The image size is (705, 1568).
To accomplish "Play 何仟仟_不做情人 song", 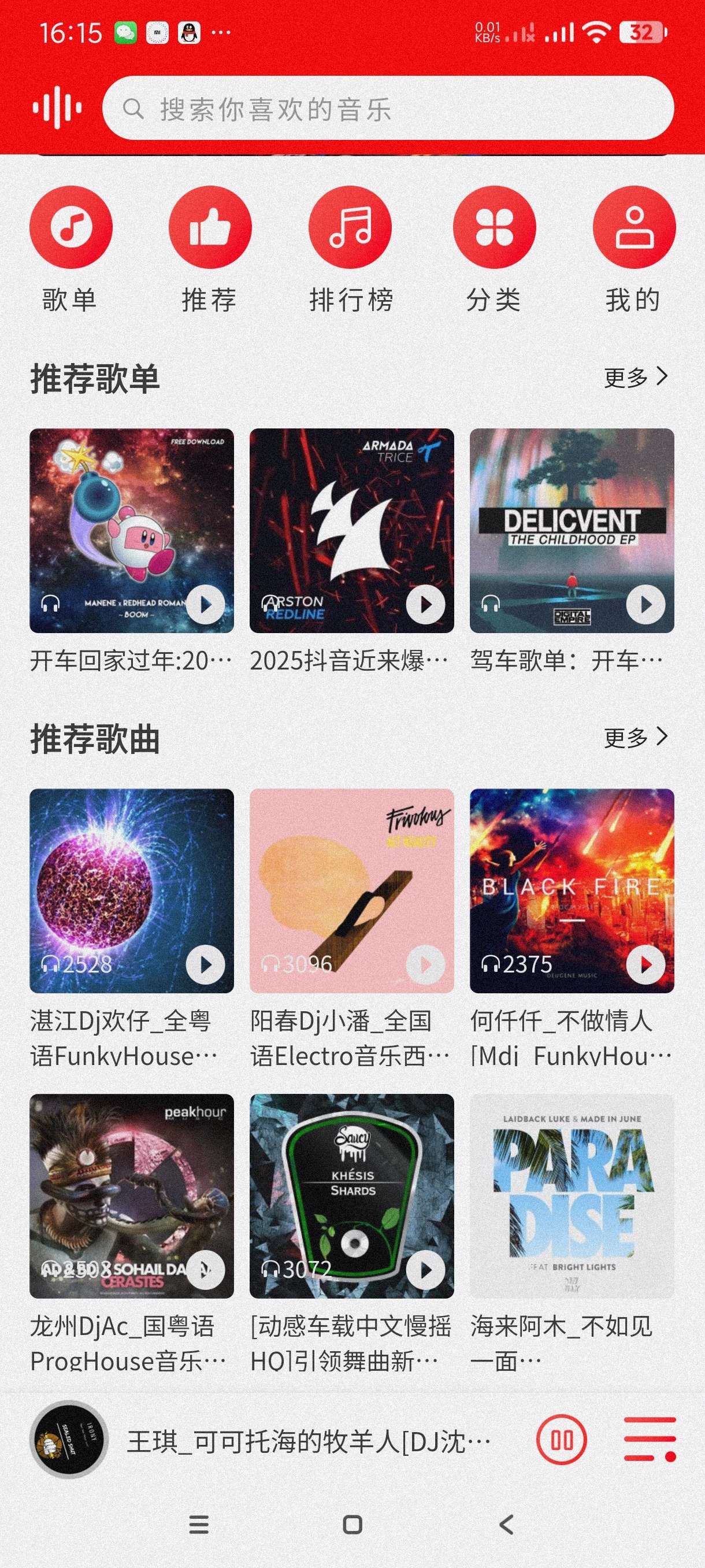I will click(645, 965).
